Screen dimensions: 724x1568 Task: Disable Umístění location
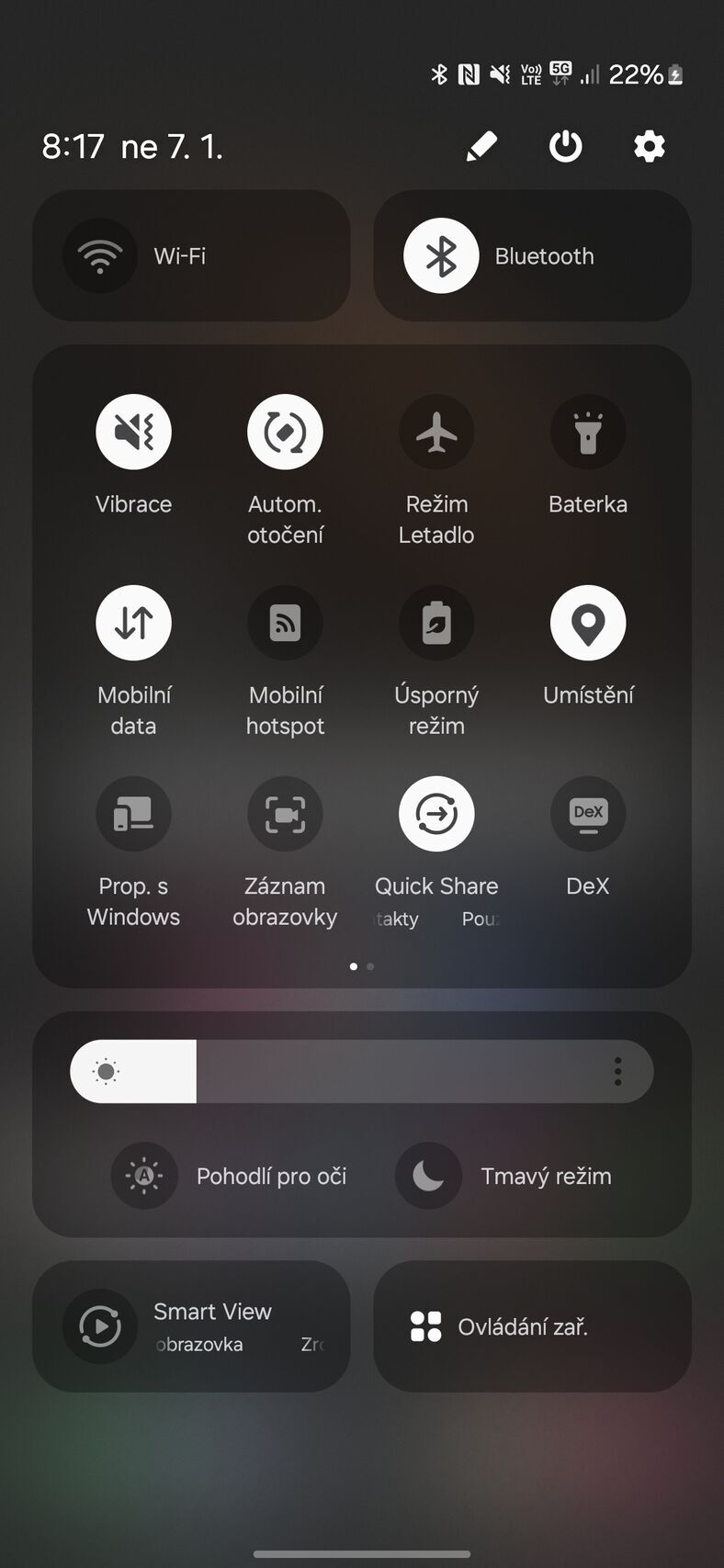click(x=588, y=623)
